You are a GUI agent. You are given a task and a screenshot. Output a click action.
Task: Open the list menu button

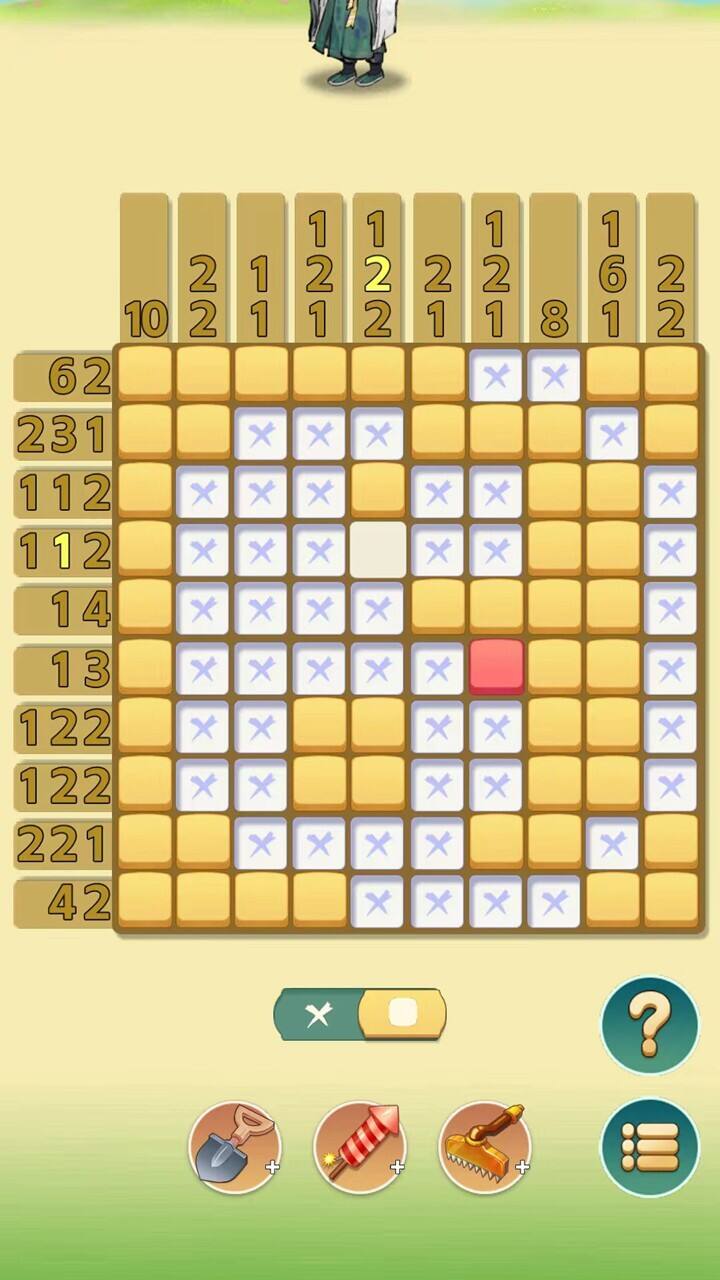(649, 1146)
